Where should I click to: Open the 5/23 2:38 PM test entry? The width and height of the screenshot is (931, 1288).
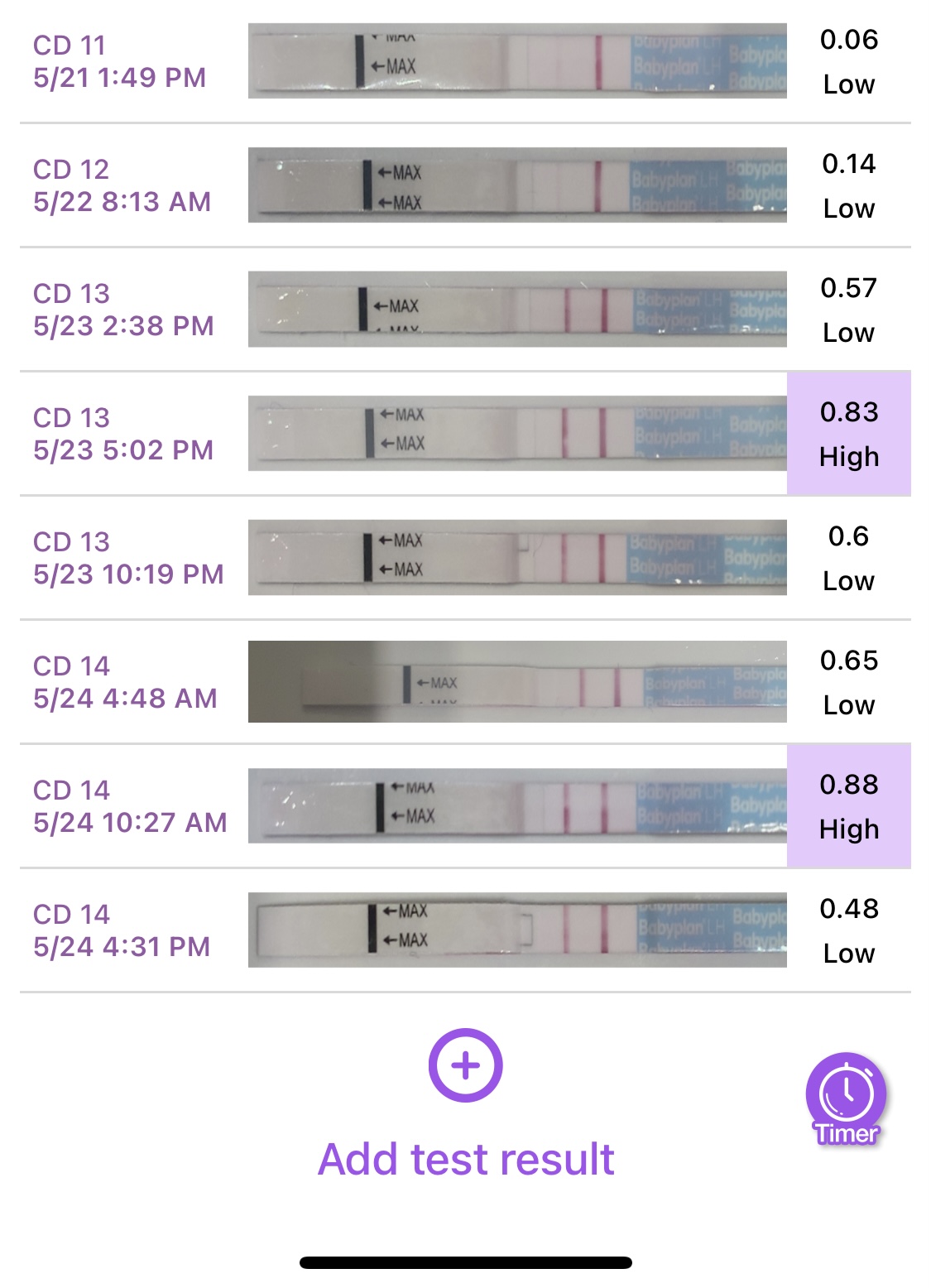pos(463,310)
